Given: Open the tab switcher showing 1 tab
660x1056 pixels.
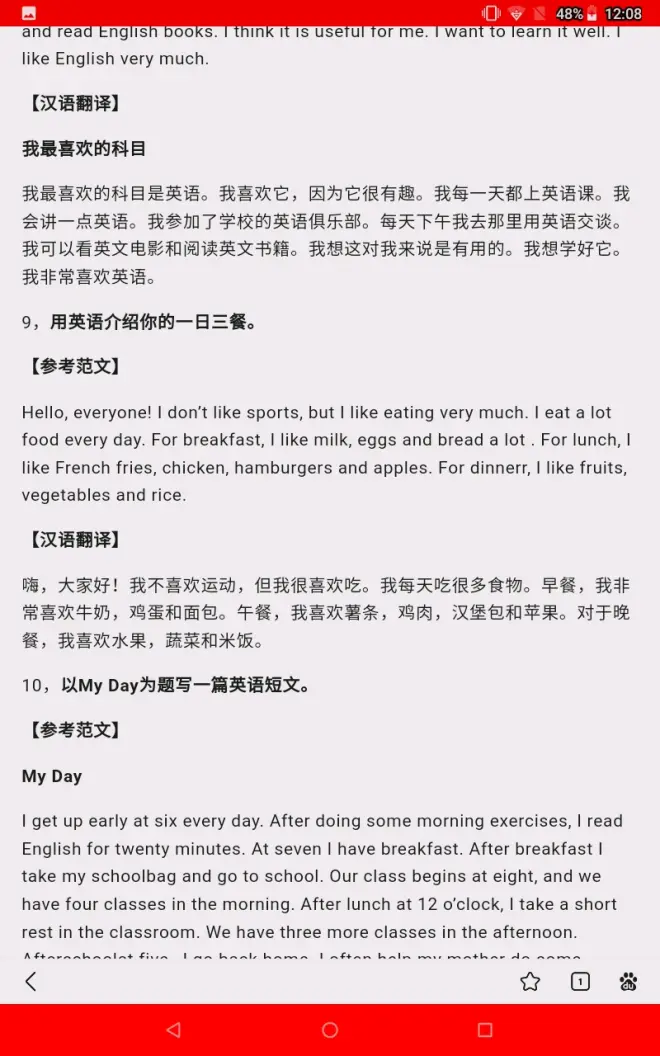Looking at the screenshot, I should click(x=580, y=981).
